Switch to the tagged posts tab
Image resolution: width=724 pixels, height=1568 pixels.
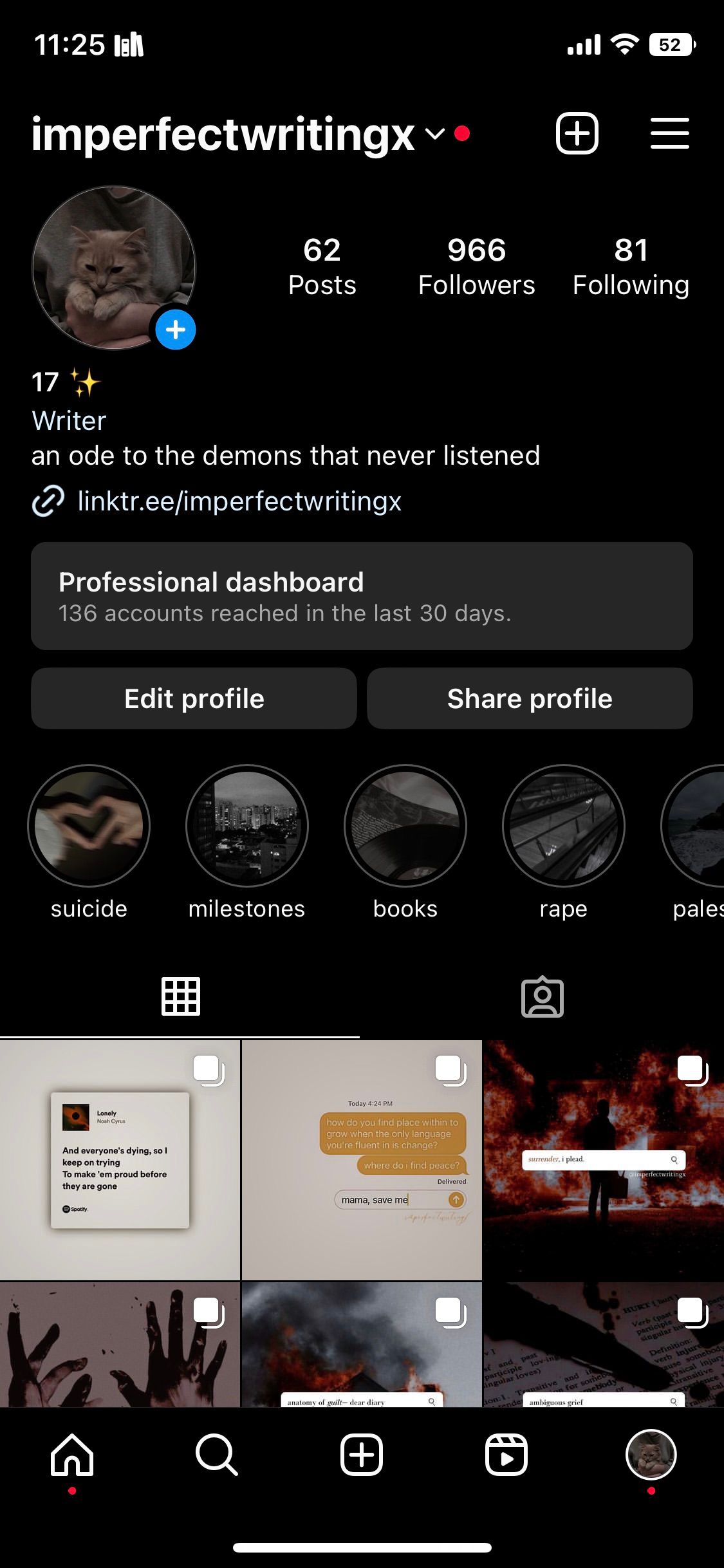point(543,996)
